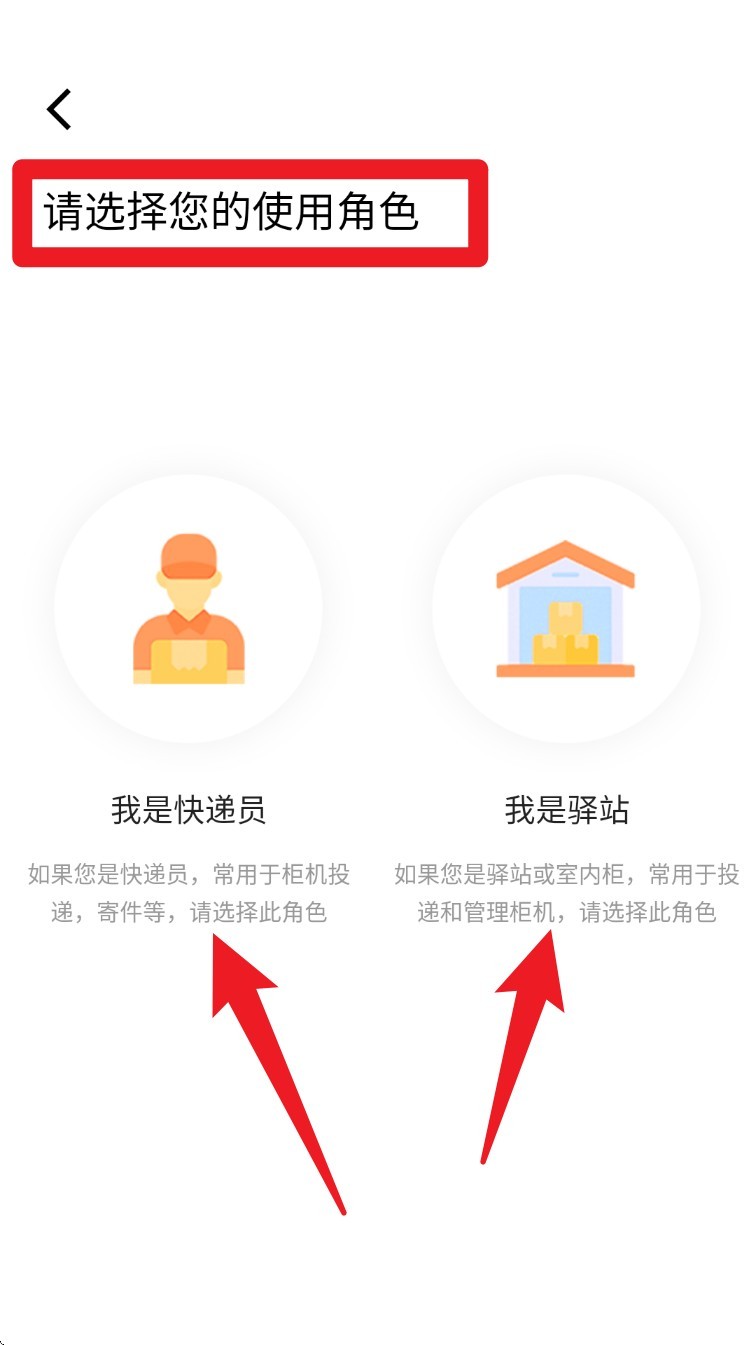Go back using the top arrow

point(60,109)
